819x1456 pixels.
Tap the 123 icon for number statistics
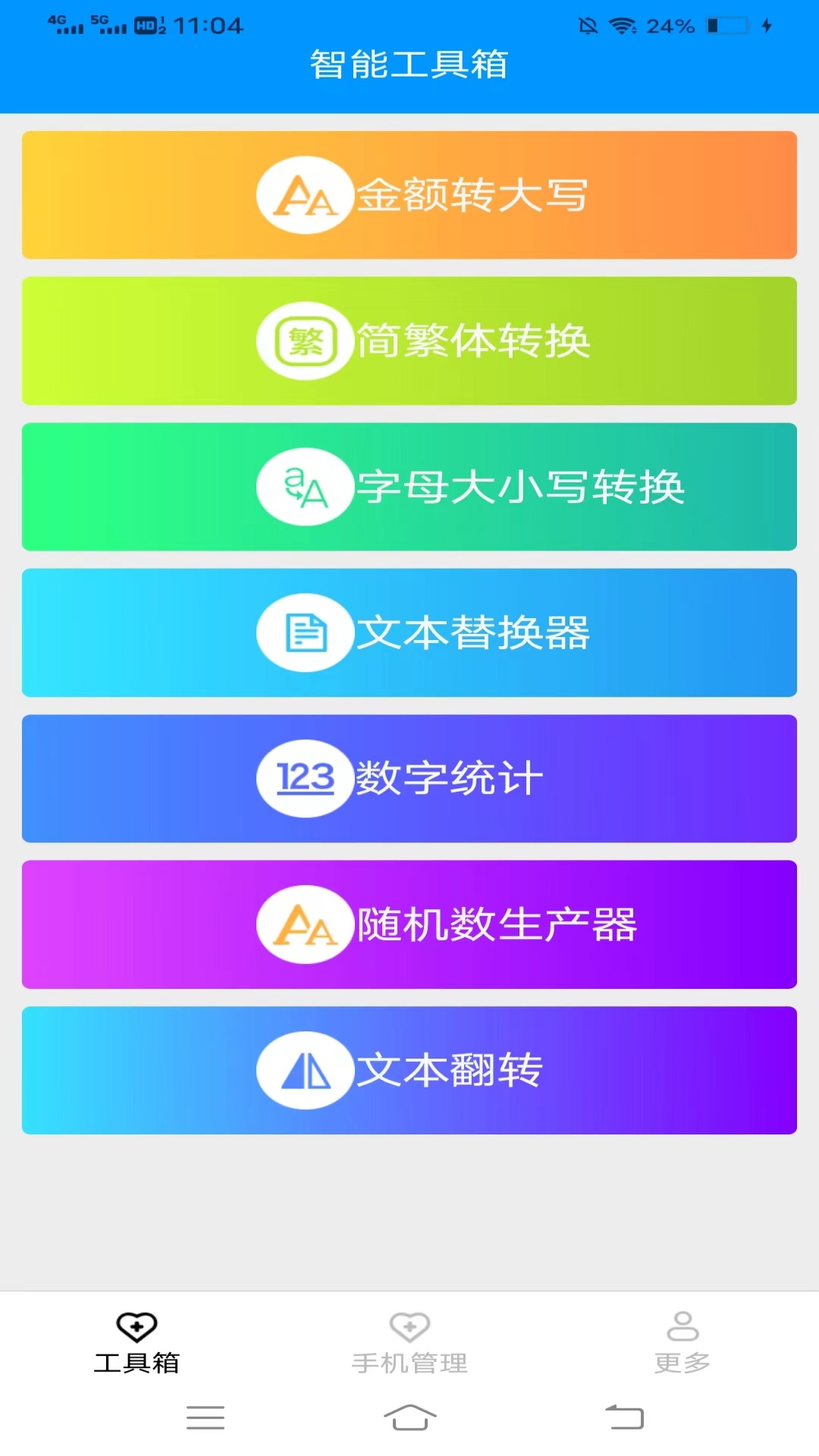click(x=305, y=778)
